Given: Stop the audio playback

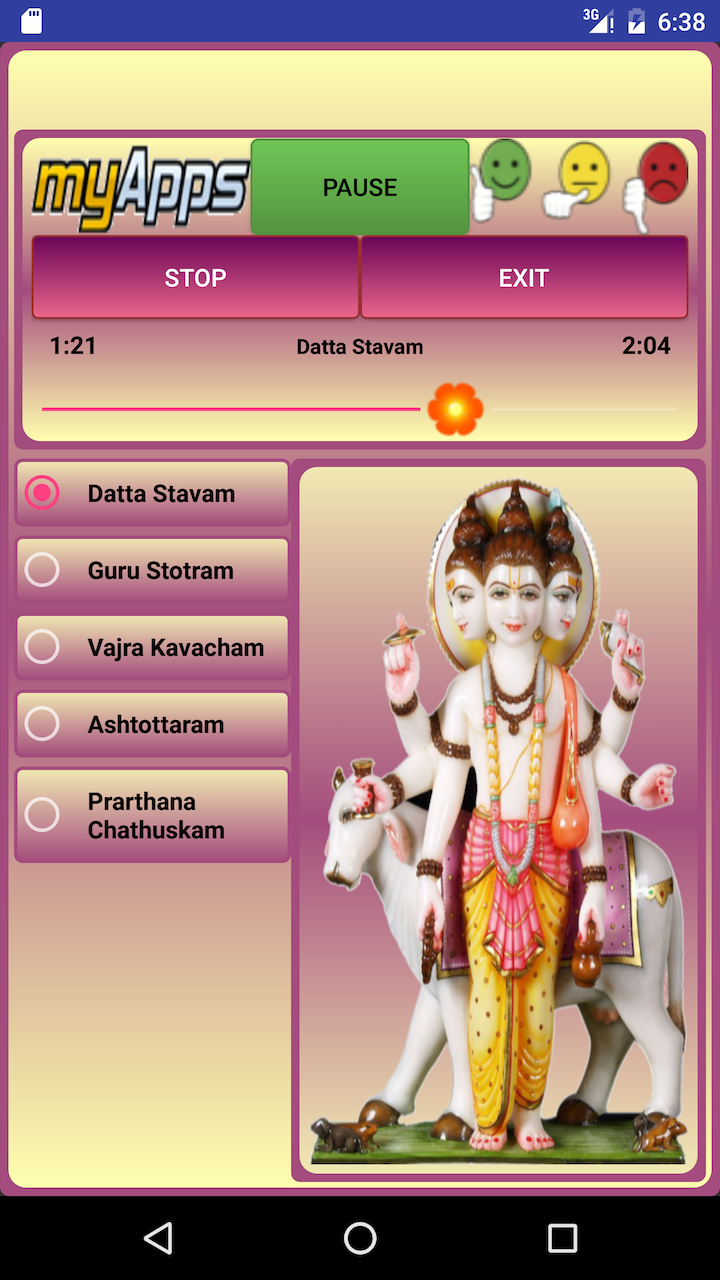Looking at the screenshot, I should (x=195, y=278).
